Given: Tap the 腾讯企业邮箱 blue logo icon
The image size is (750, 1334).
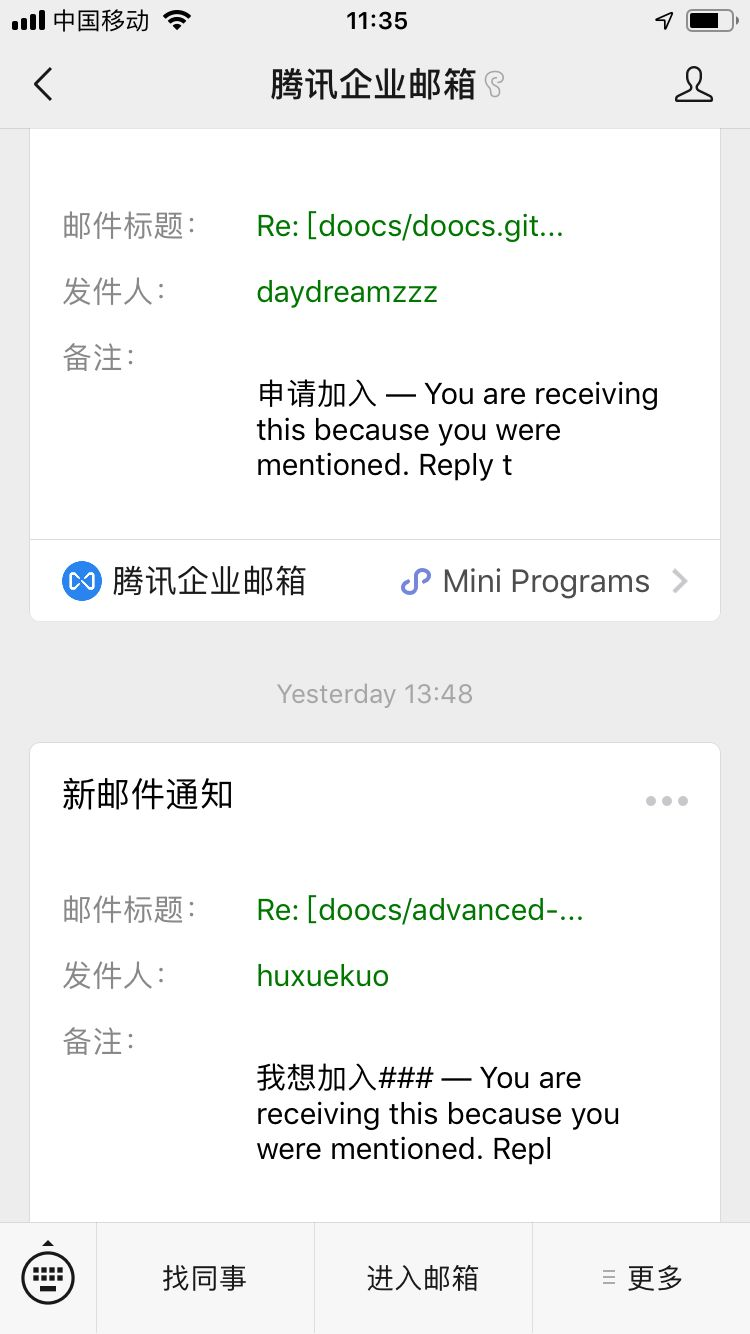Looking at the screenshot, I should point(82,581).
